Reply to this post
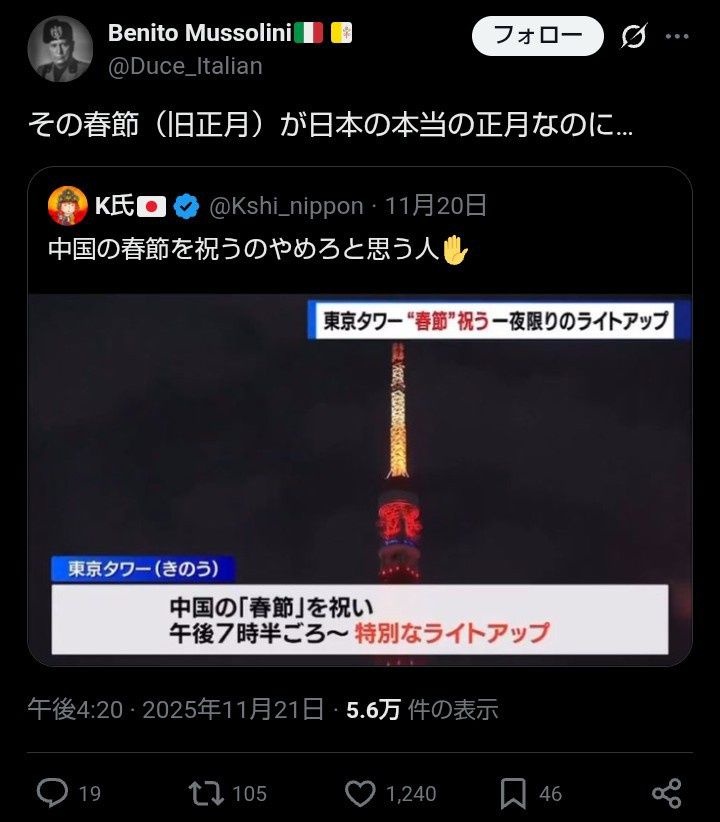The width and height of the screenshot is (720, 822). pos(52,793)
